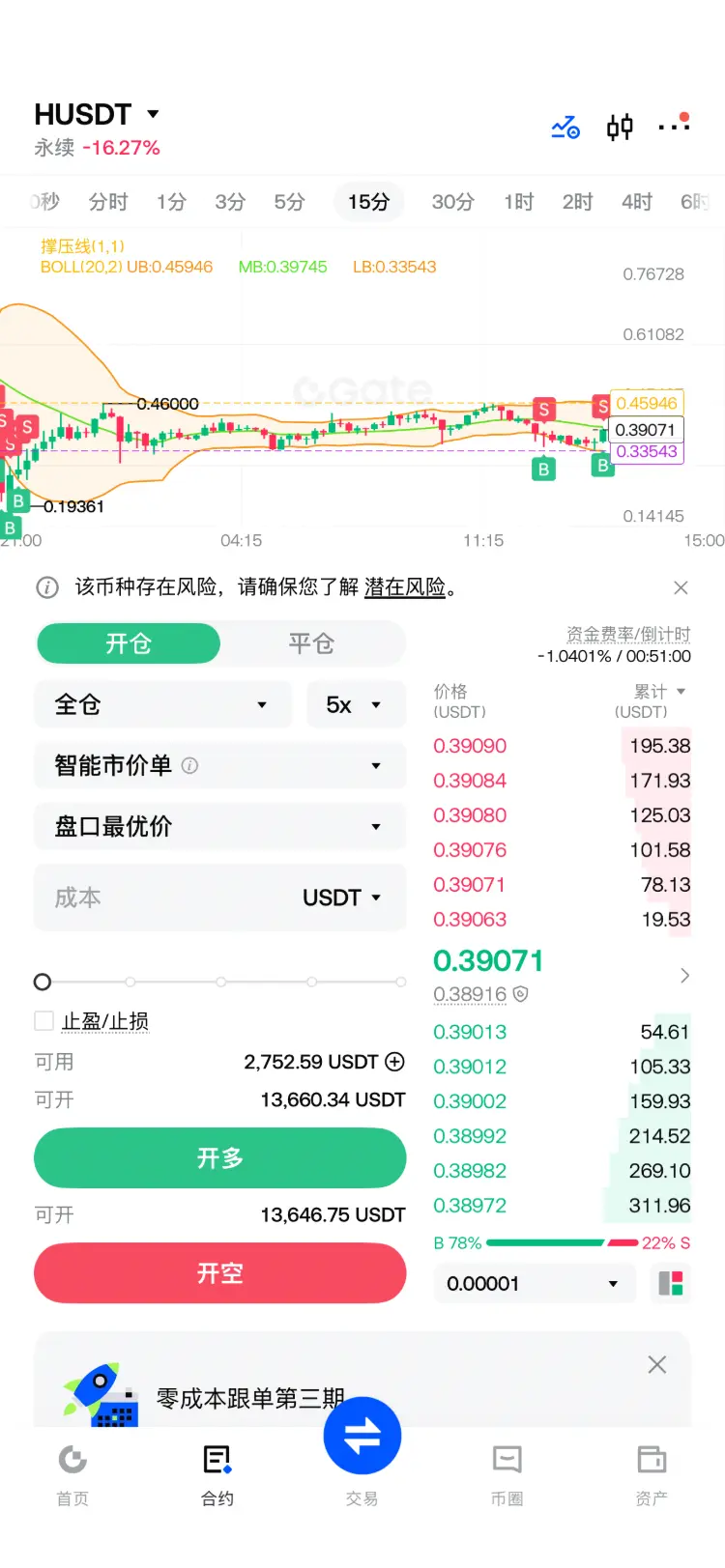Change the 全仓 margin mode

tap(162, 704)
